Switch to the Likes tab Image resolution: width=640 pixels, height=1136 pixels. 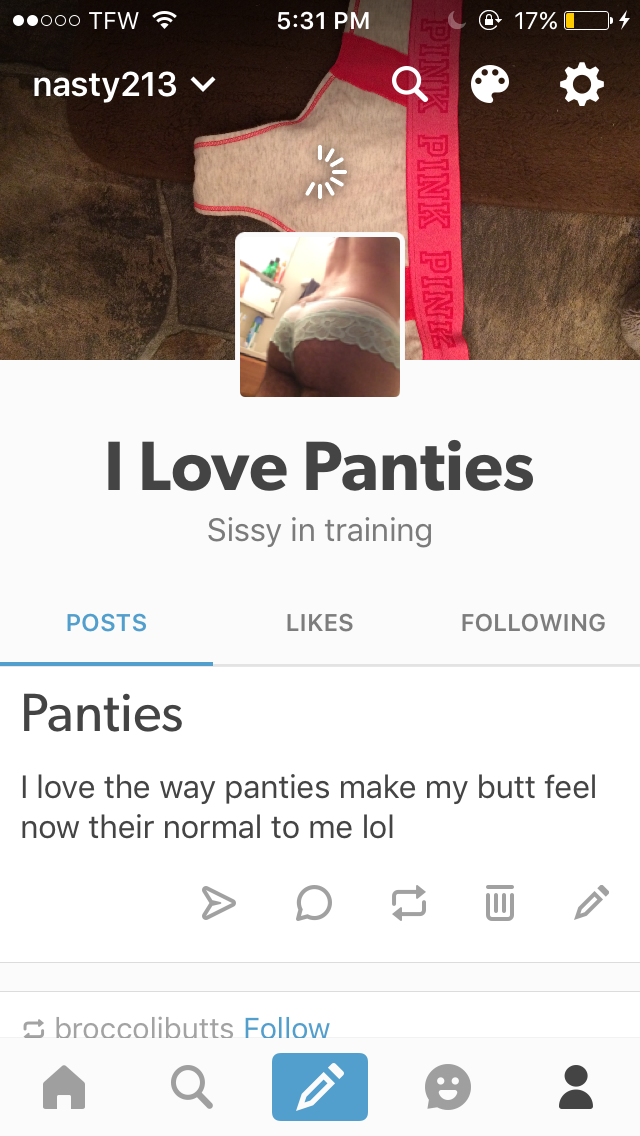coord(319,623)
